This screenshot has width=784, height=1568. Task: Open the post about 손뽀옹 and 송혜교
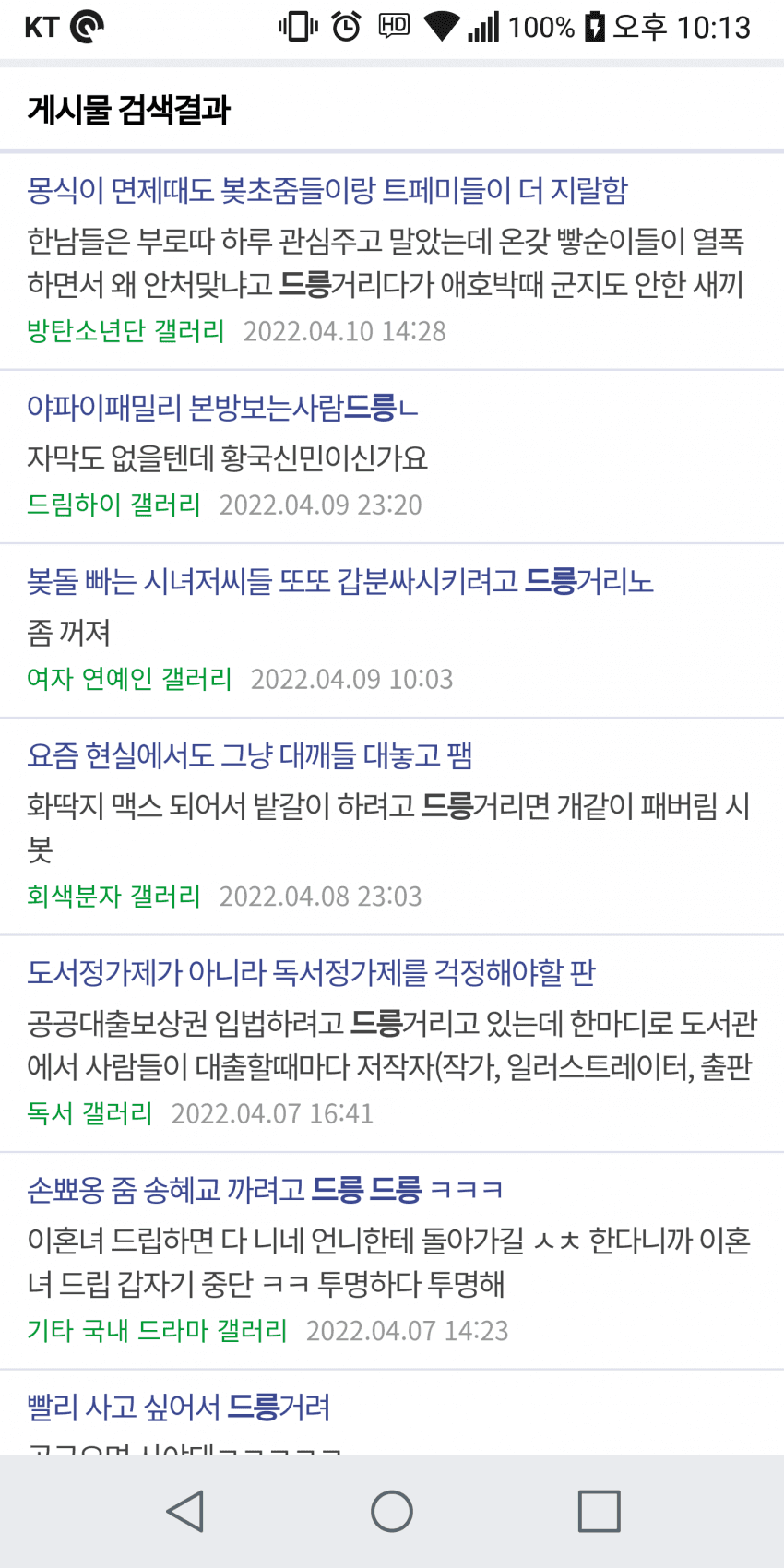[x=265, y=1190]
